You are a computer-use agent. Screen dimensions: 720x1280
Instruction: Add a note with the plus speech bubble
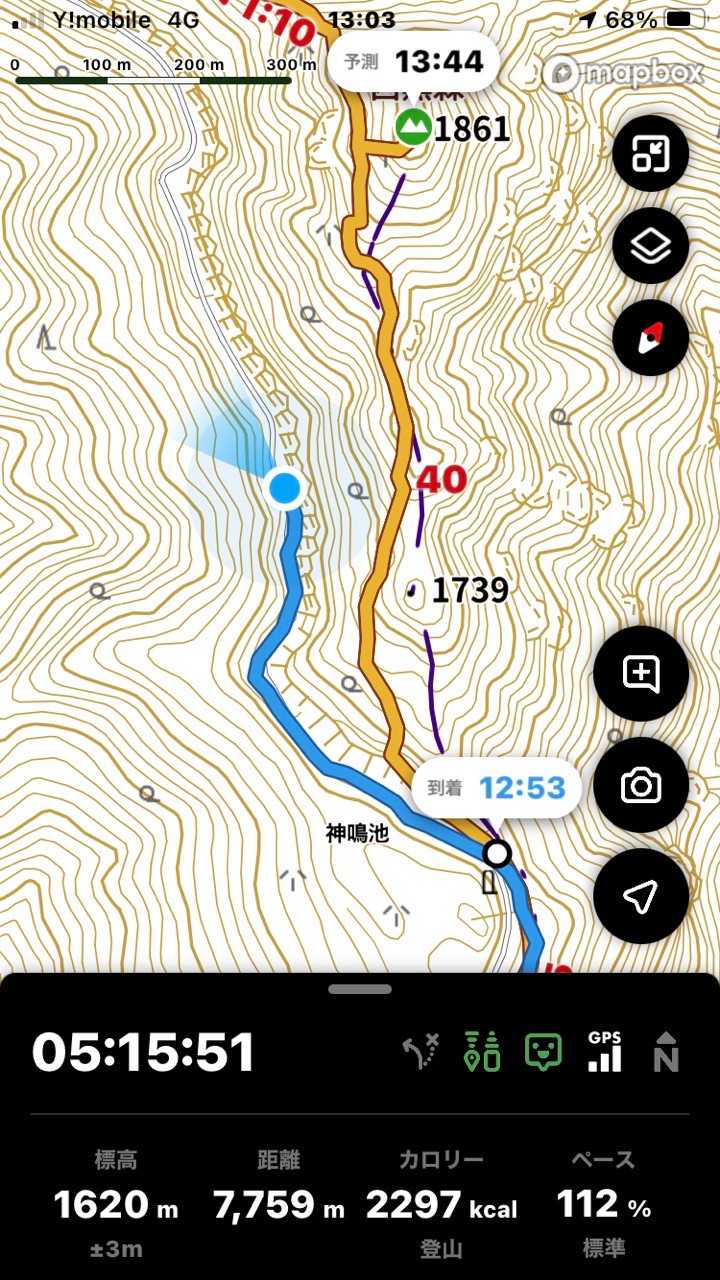pyautogui.click(x=641, y=674)
